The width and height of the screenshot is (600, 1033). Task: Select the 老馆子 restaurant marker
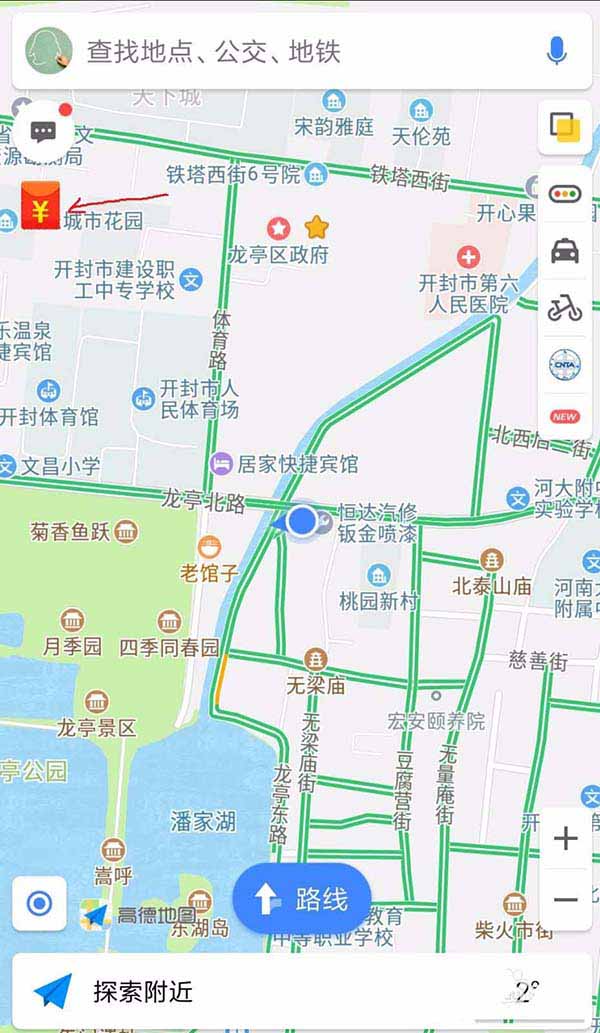209,547
